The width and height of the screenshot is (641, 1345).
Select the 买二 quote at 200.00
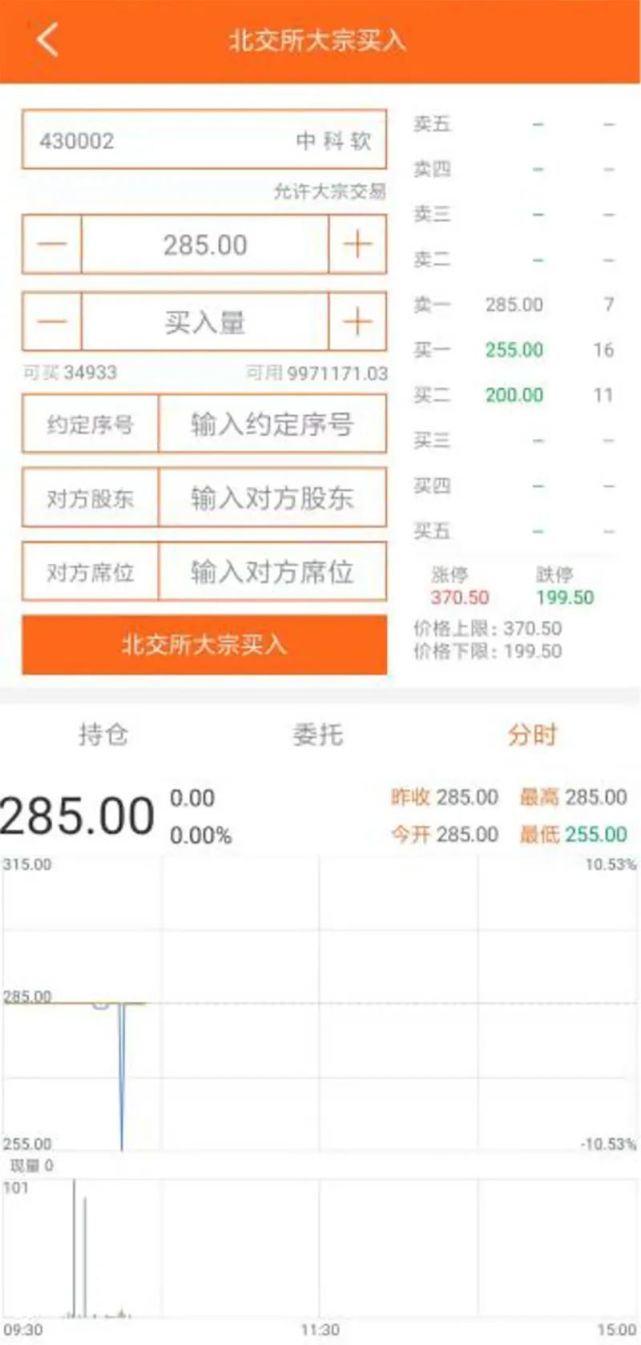pos(515,395)
